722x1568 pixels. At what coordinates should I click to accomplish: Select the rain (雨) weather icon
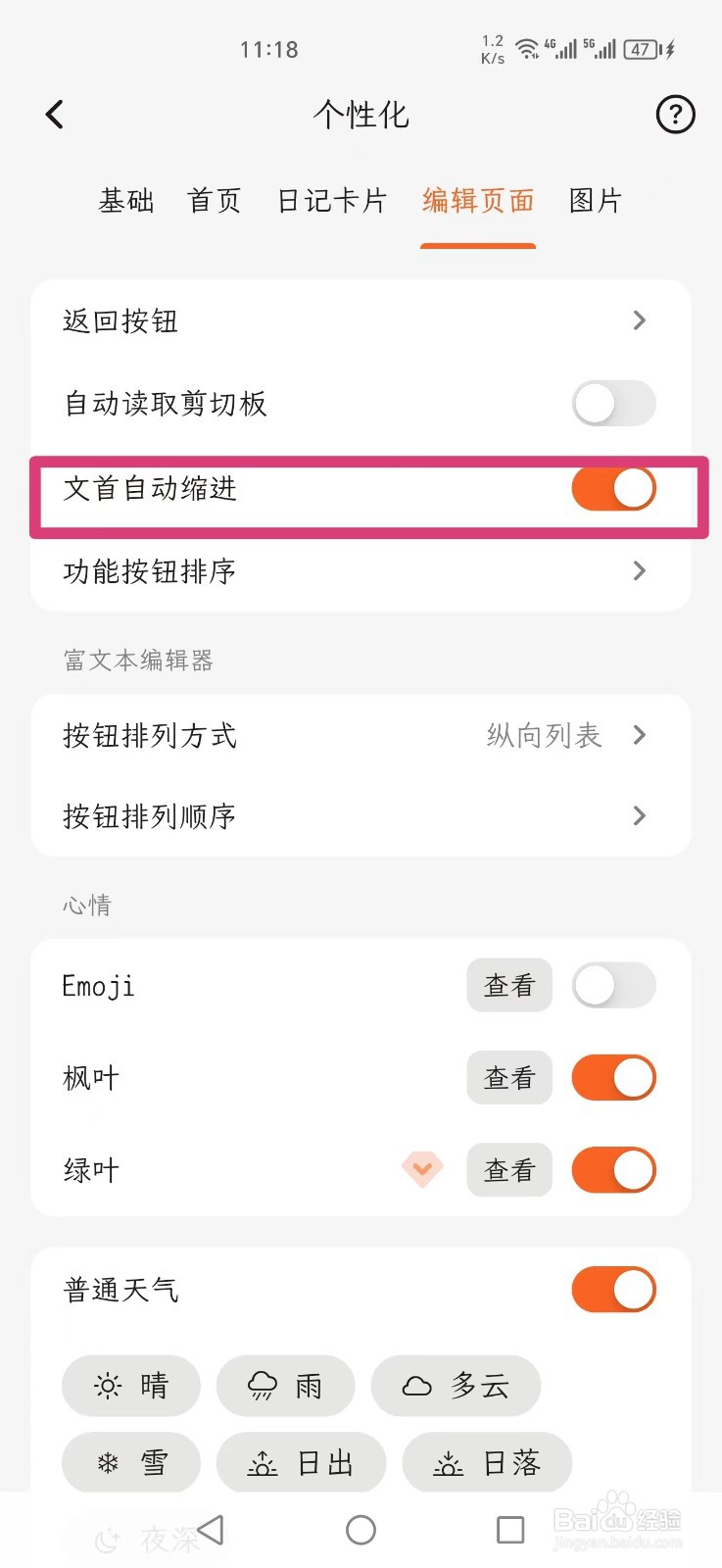click(x=284, y=1385)
